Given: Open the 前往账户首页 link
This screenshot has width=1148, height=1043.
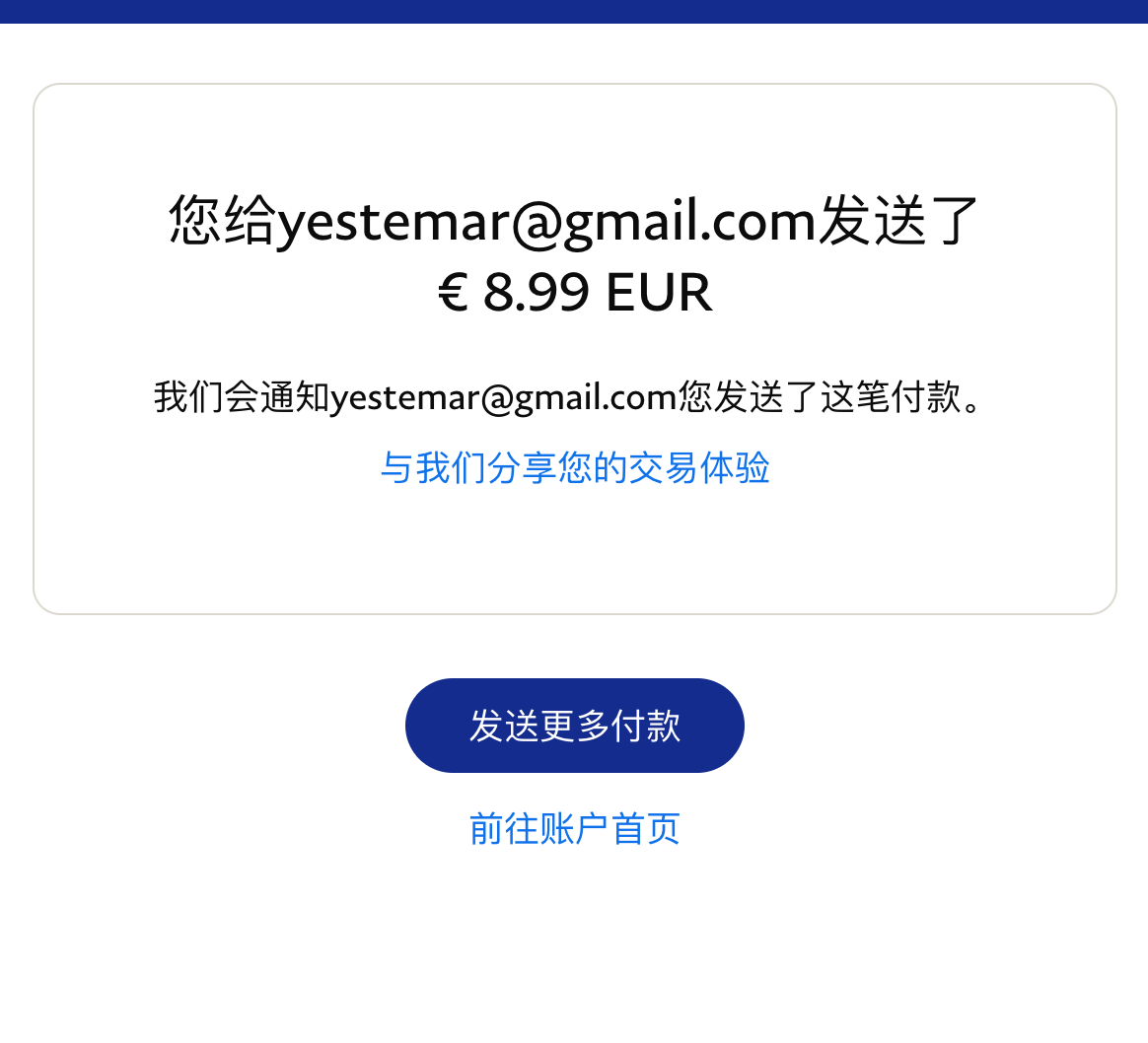Looking at the screenshot, I should 574,829.
